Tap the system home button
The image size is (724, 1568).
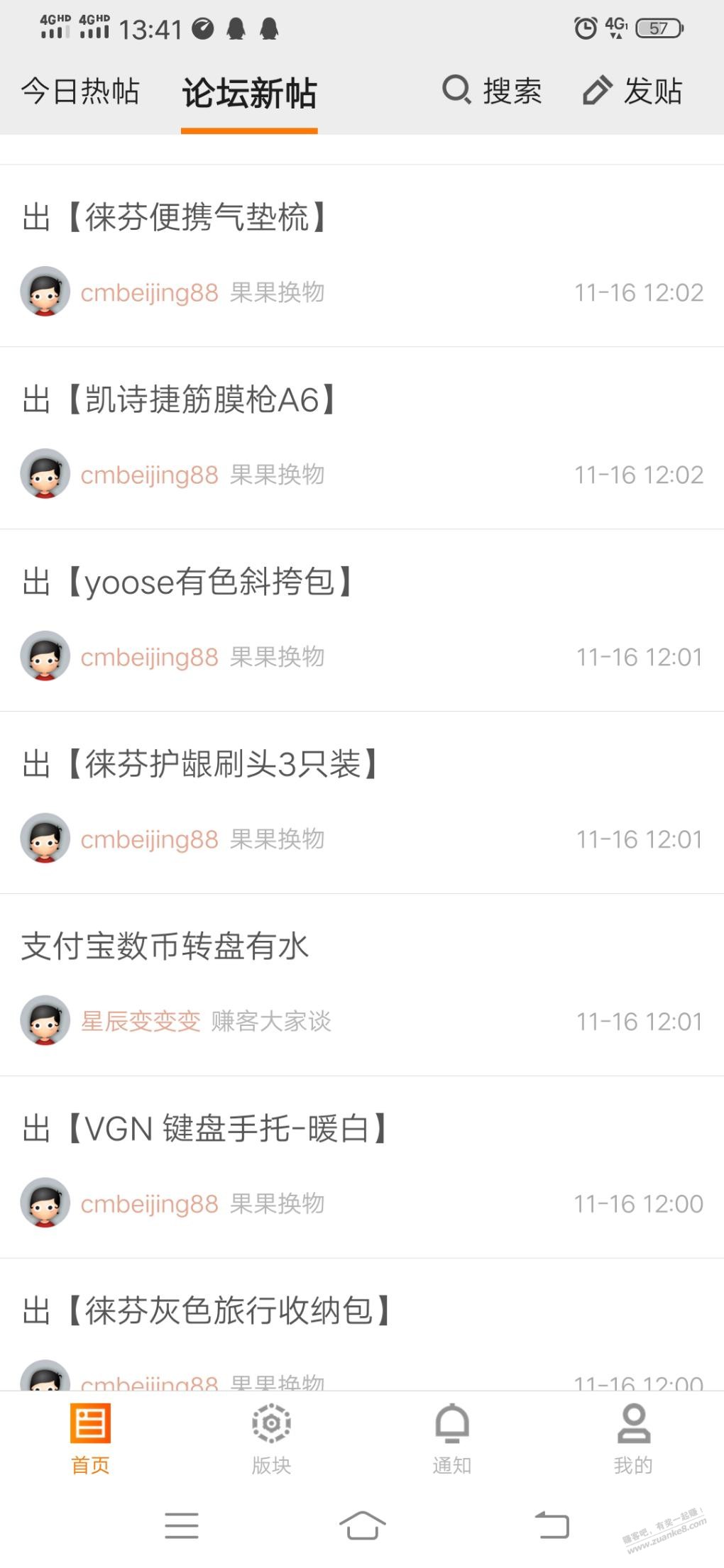click(362, 1525)
